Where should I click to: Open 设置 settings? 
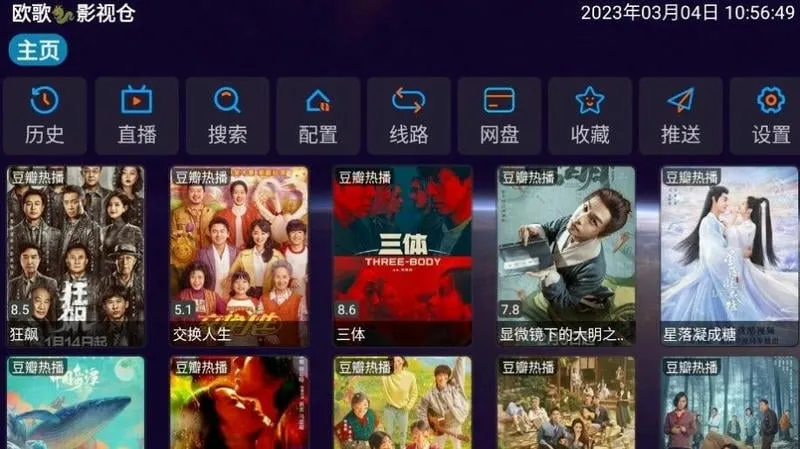[x=771, y=115]
